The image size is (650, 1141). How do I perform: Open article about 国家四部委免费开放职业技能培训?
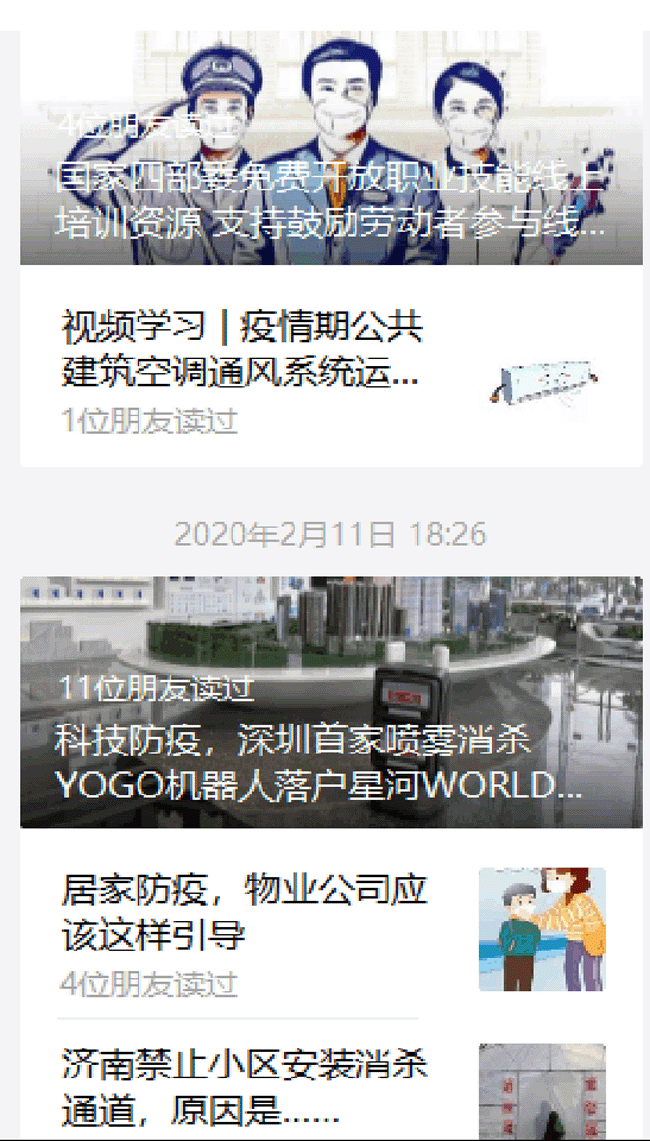coord(330,200)
